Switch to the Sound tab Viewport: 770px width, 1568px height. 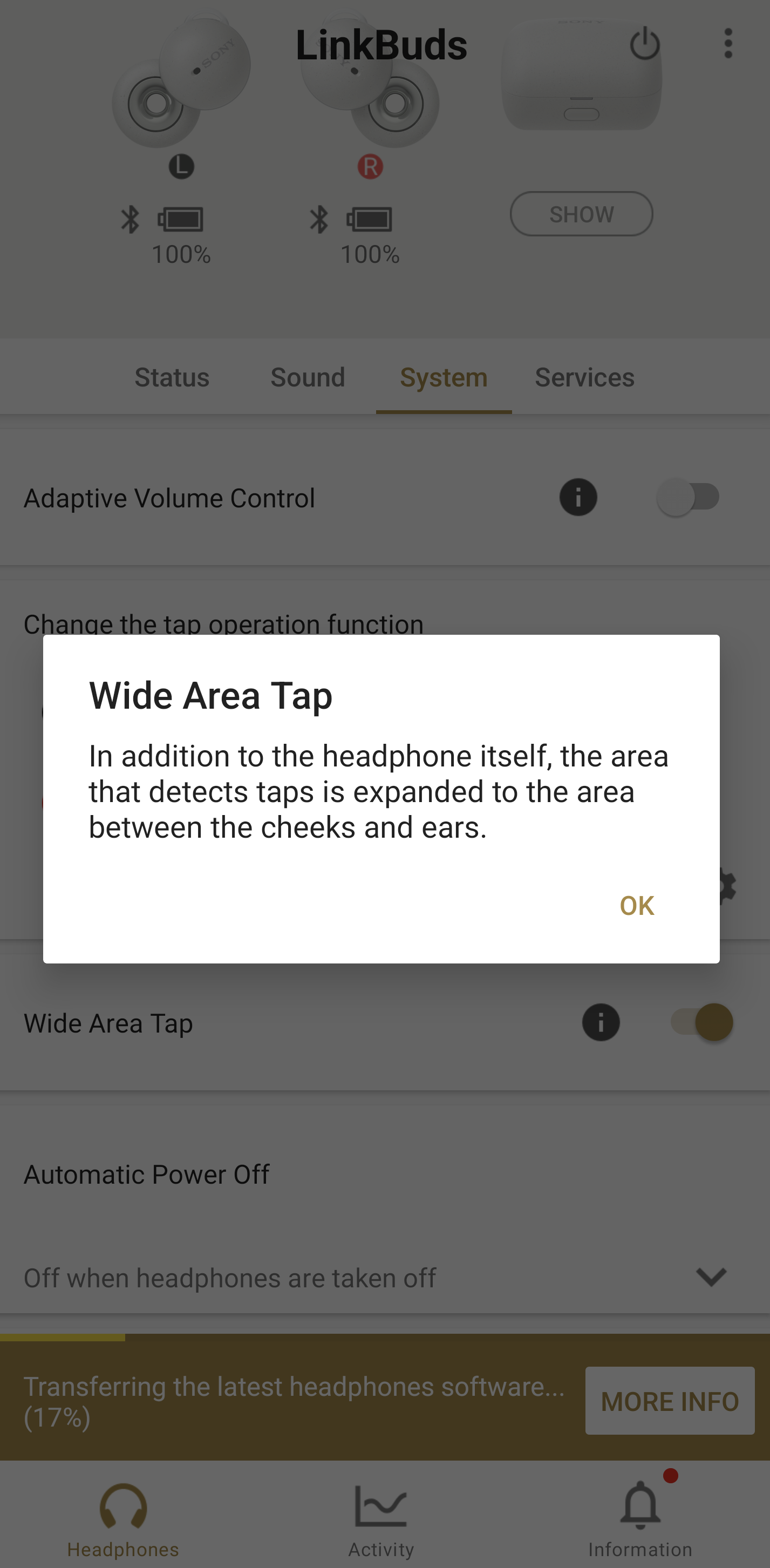pos(308,377)
